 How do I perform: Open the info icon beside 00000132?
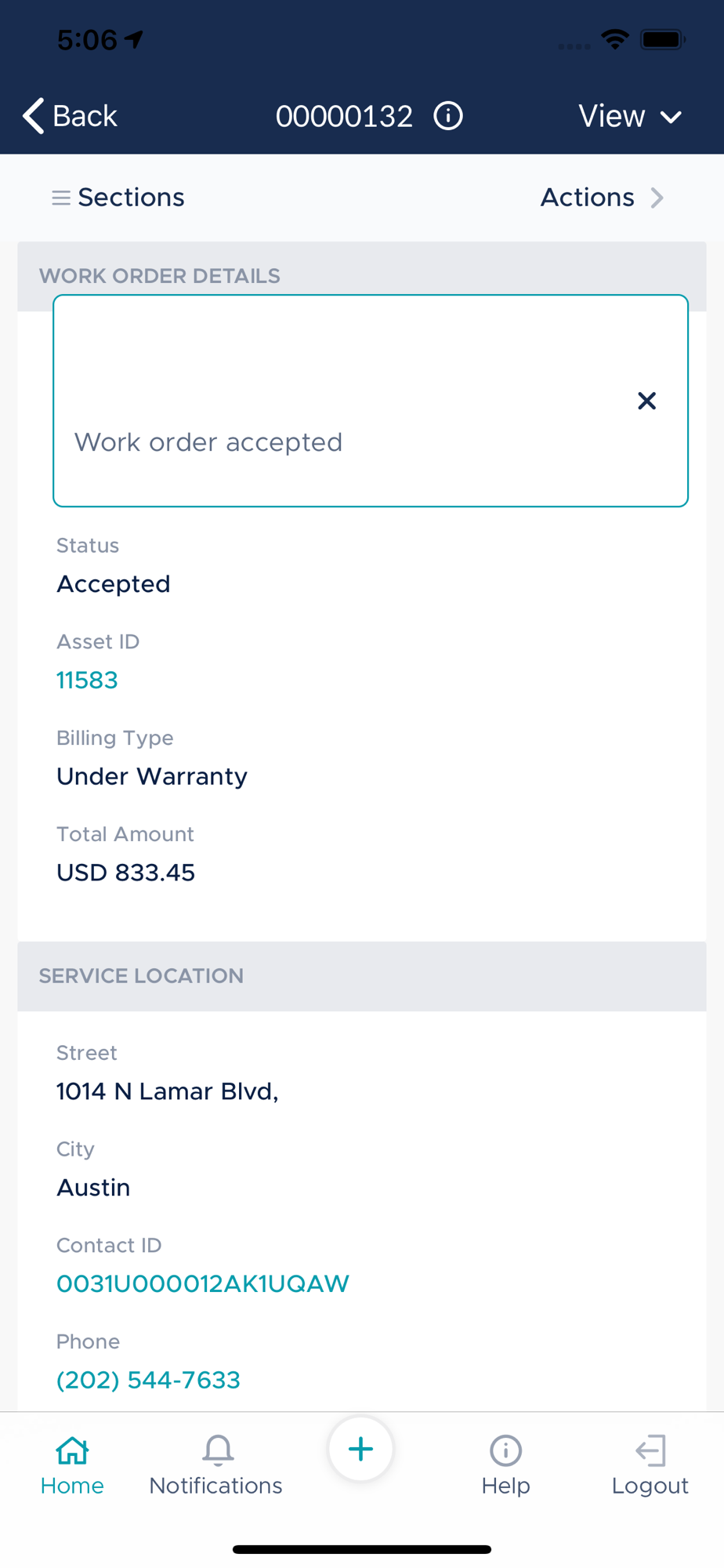coord(448,116)
